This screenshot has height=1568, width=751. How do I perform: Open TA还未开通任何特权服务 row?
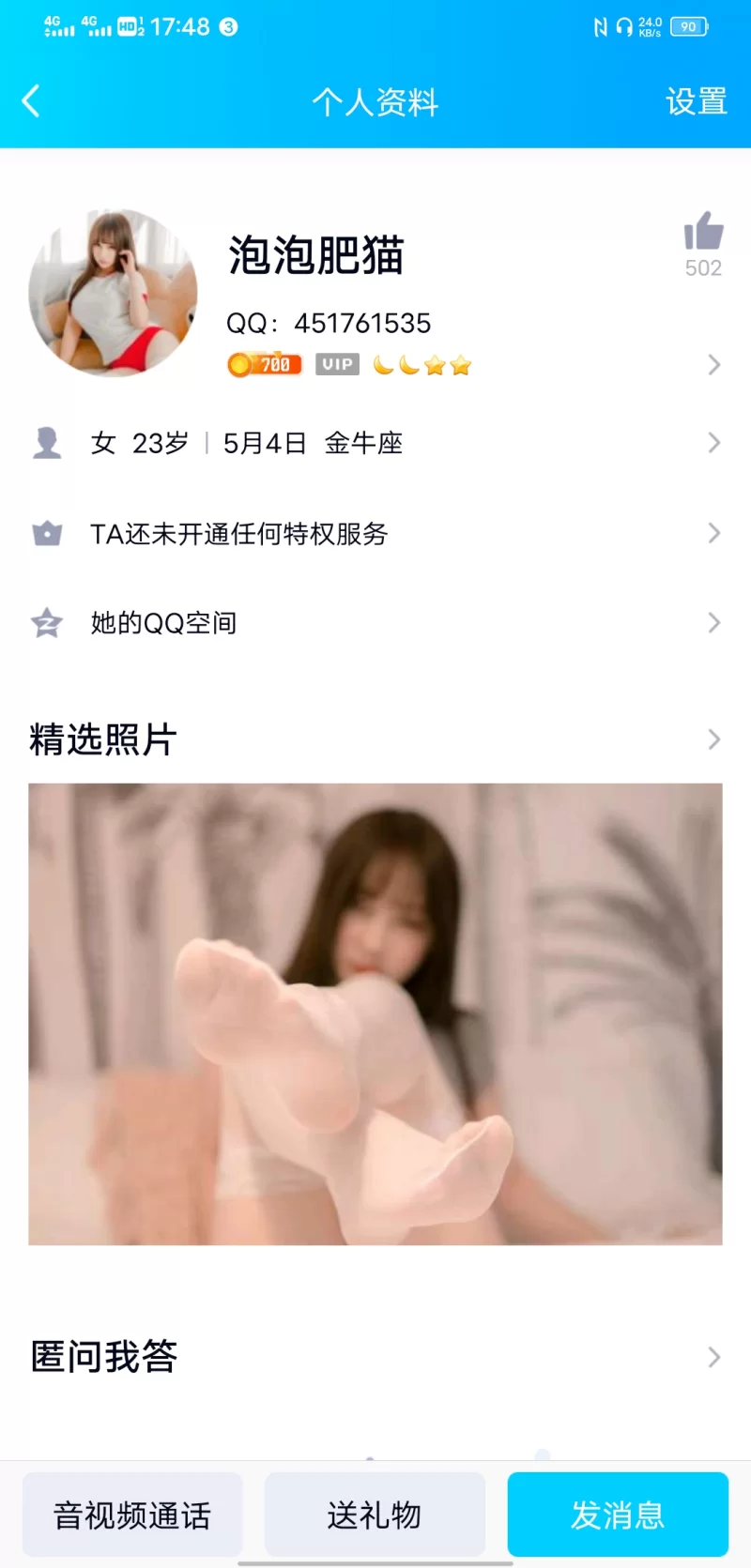point(375,534)
